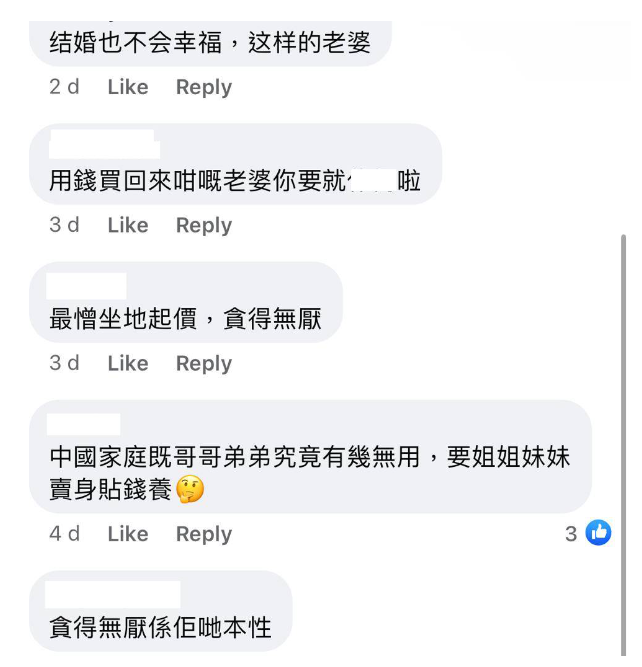Reply to comment 最憎坐地起價，貪得無厭
The width and height of the screenshot is (642, 667).
pyautogui.click(x=203, y=363)
